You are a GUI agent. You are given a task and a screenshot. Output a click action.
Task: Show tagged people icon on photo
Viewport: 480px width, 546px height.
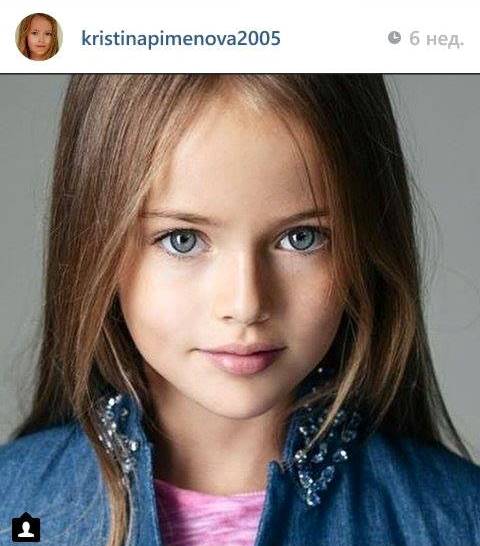coord(26,527)
